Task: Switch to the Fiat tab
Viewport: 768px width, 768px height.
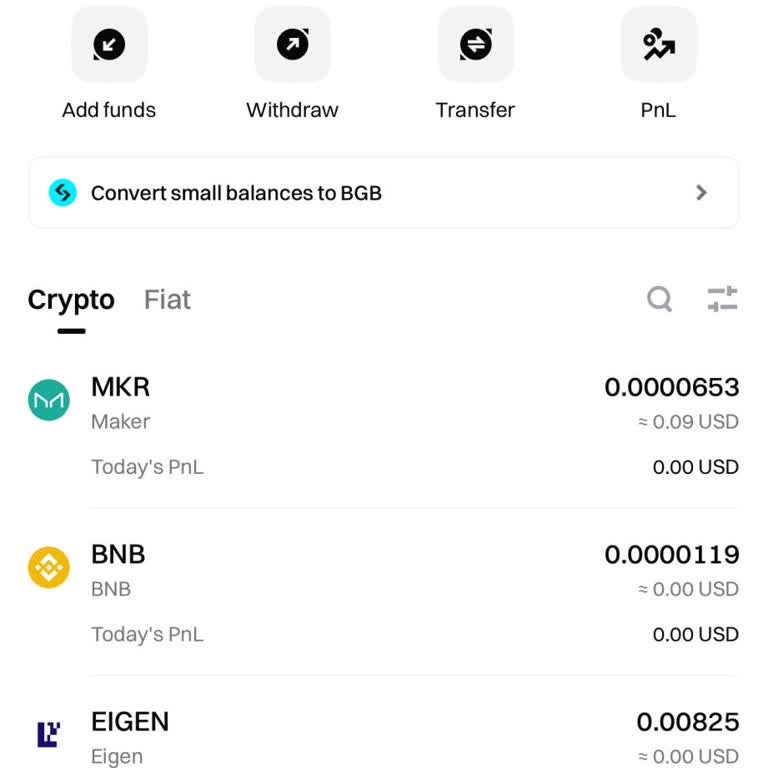Action: pos(167,300)
